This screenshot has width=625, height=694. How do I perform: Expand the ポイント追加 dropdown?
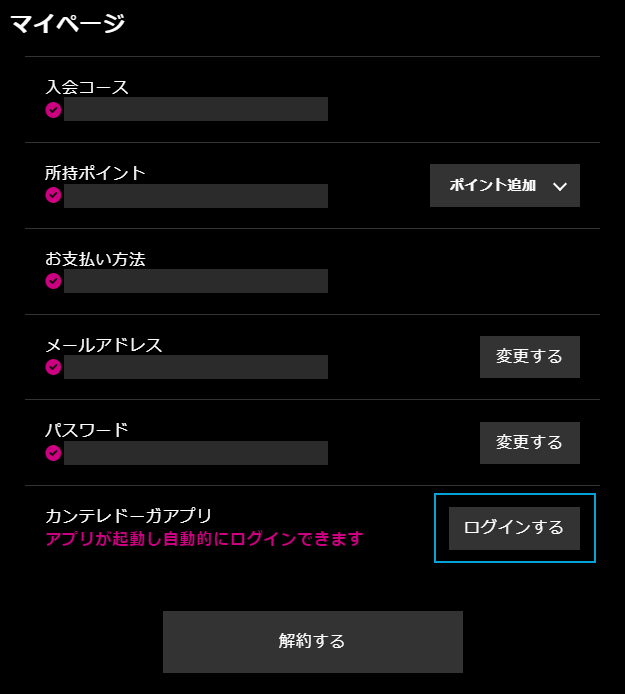(x=505, y=186)
